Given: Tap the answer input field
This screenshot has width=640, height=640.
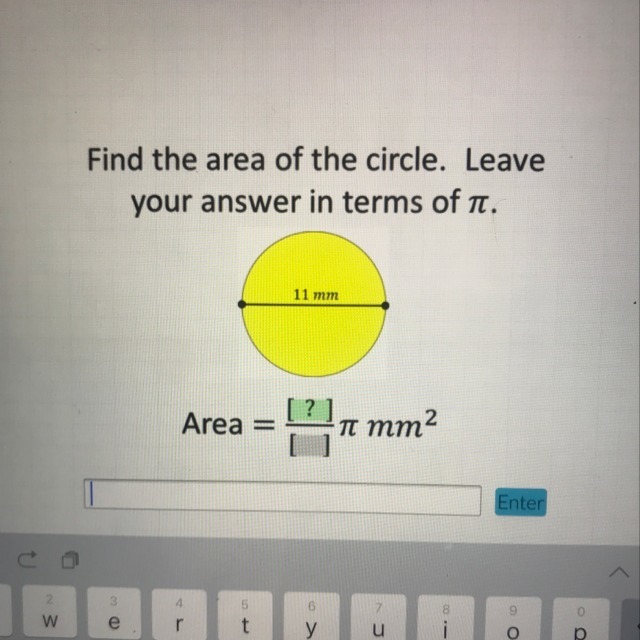Looking at the screenshot, I should [x=283, y=498].
